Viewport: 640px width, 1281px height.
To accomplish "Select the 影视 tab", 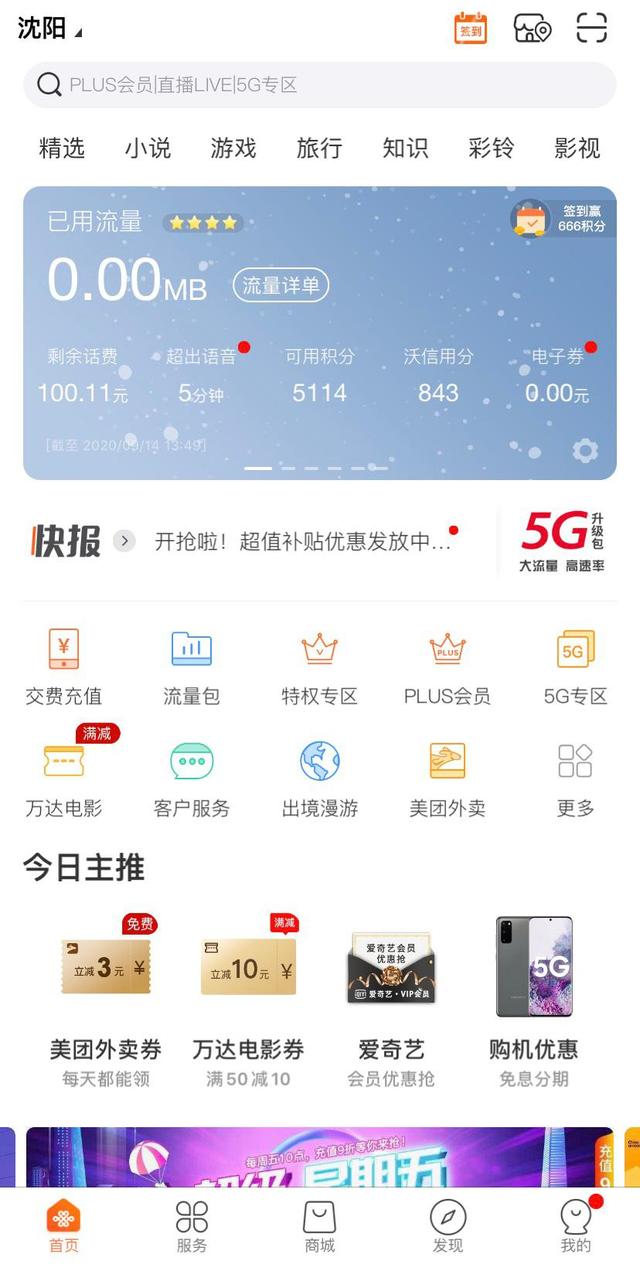I will click(x=577, y=148).
